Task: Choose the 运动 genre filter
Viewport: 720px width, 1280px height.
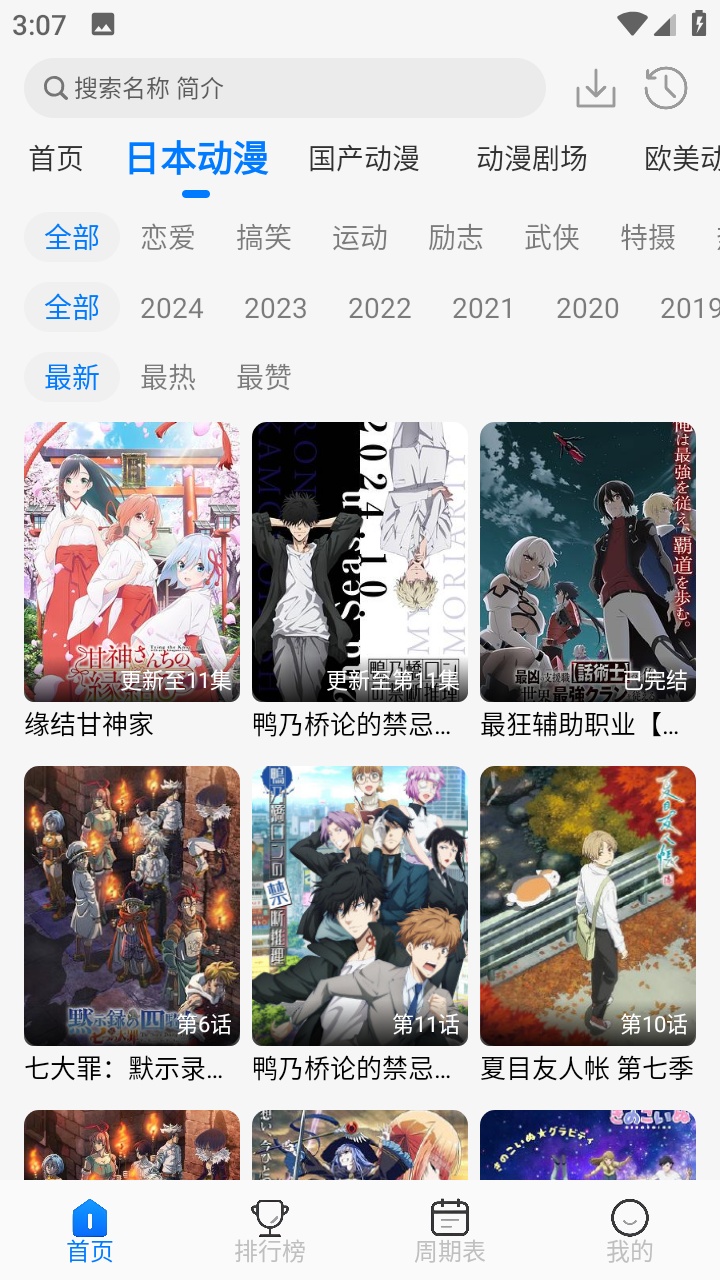Action: tap(360, 237)
